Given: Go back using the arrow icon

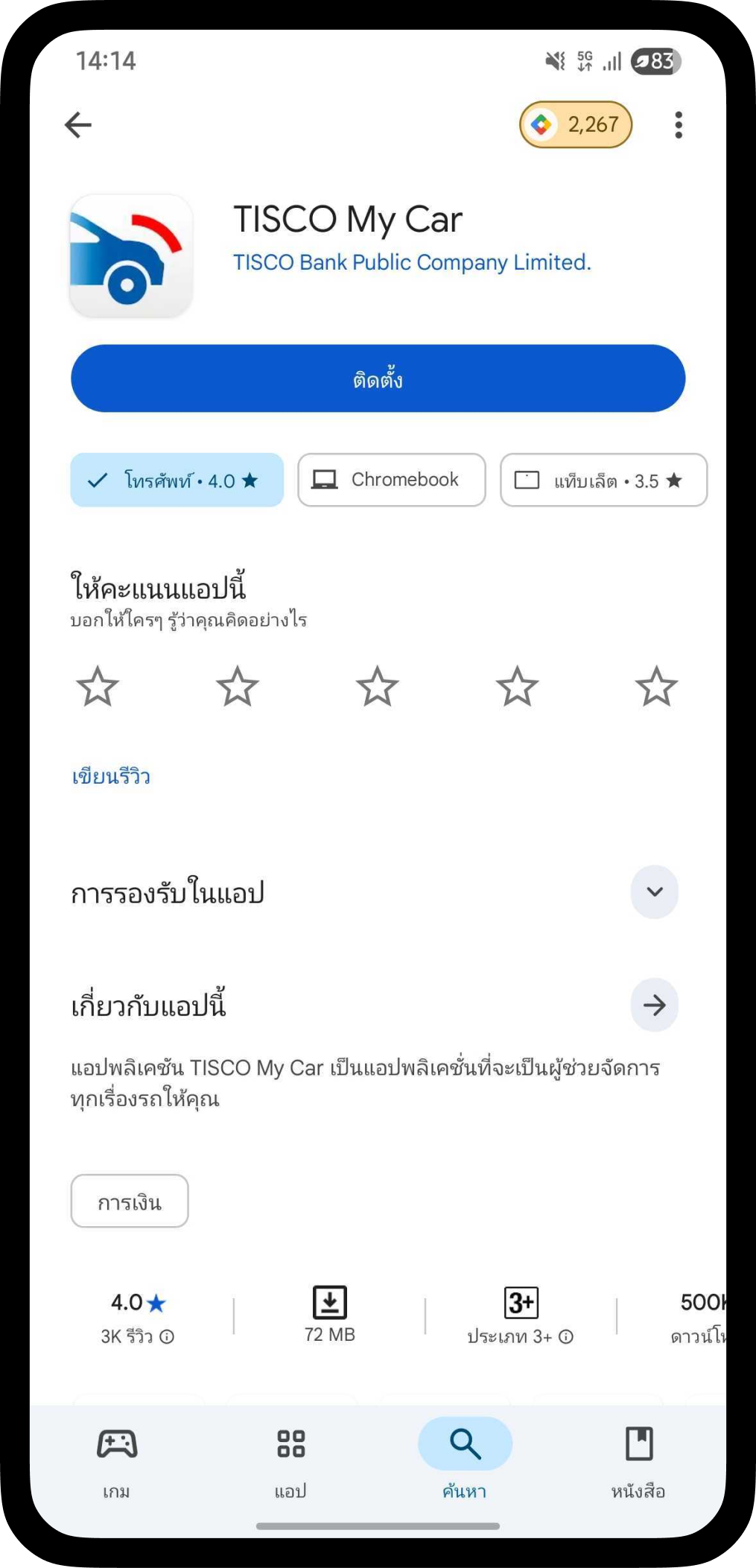Looking at the screenshot, I should (x=77, y=124).
